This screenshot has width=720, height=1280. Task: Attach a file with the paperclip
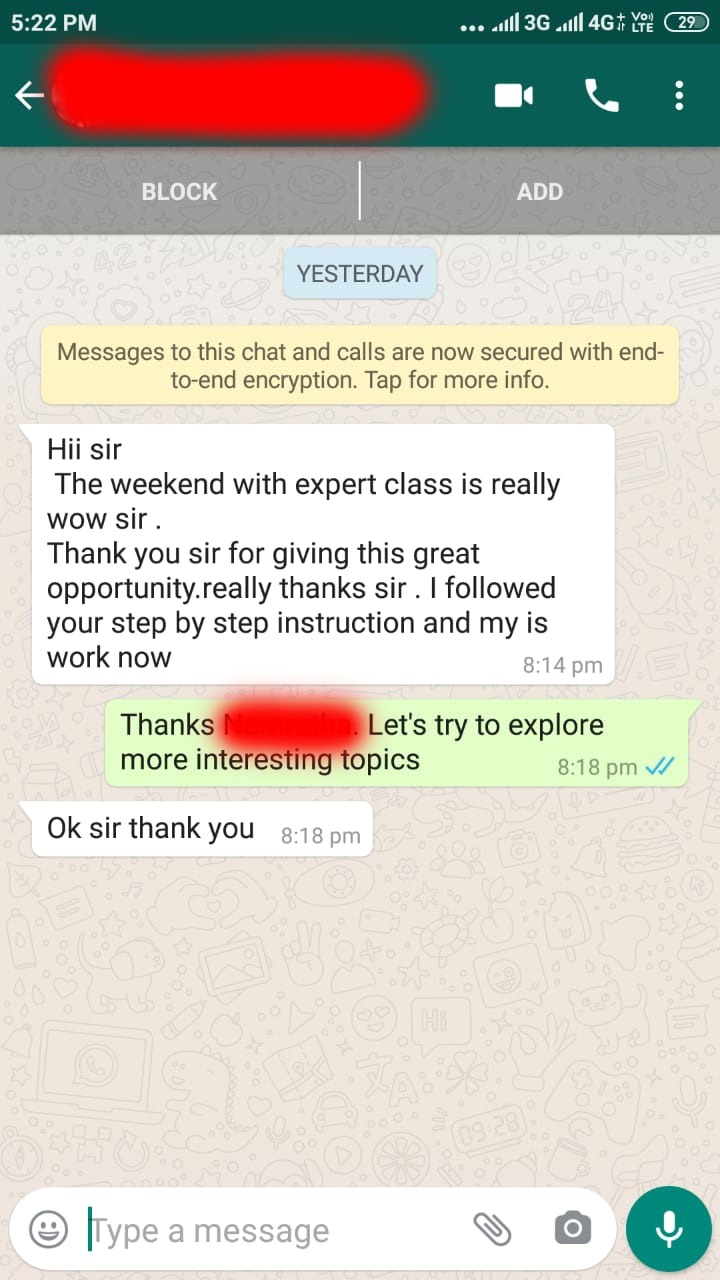point(492,1229)
